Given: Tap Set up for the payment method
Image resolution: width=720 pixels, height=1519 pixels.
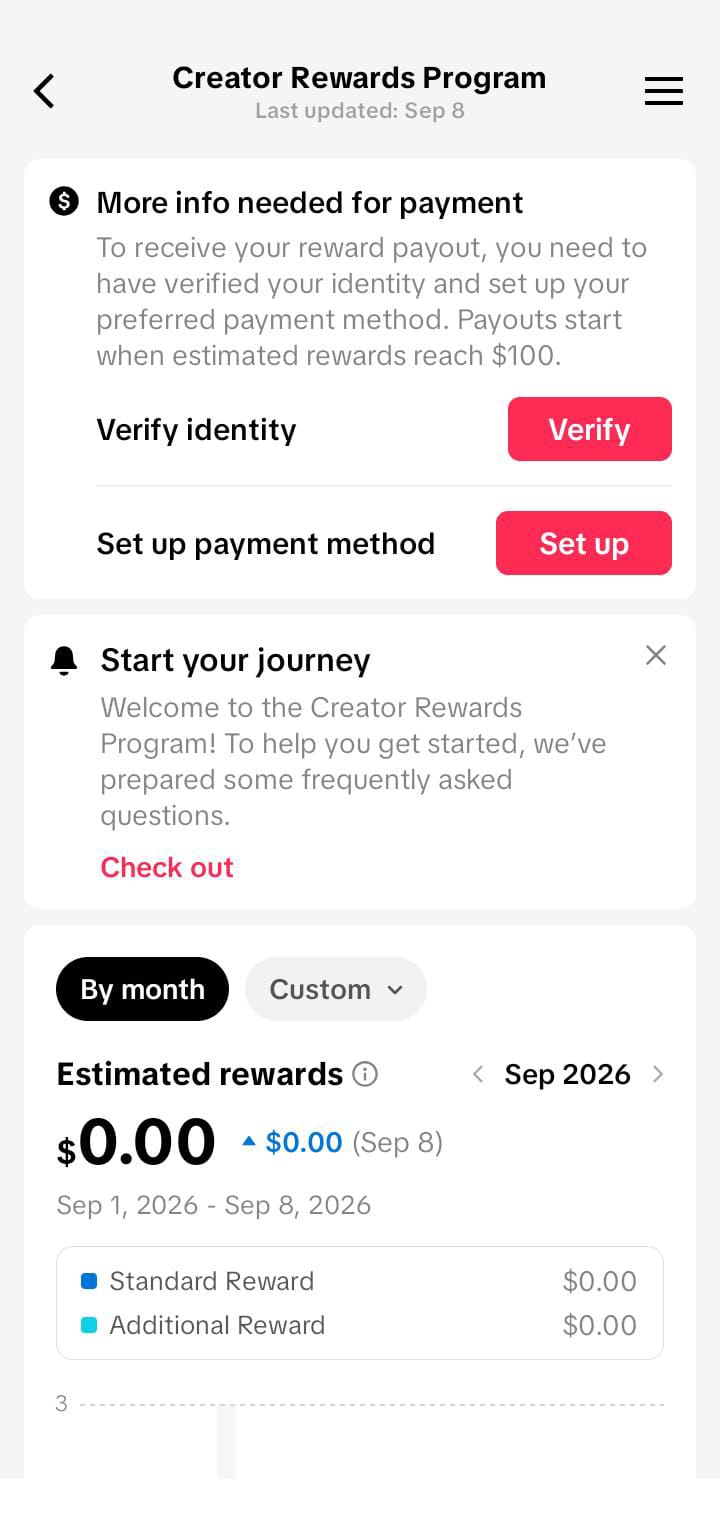Looking at the screenshot, I should (x=583, y=543).
